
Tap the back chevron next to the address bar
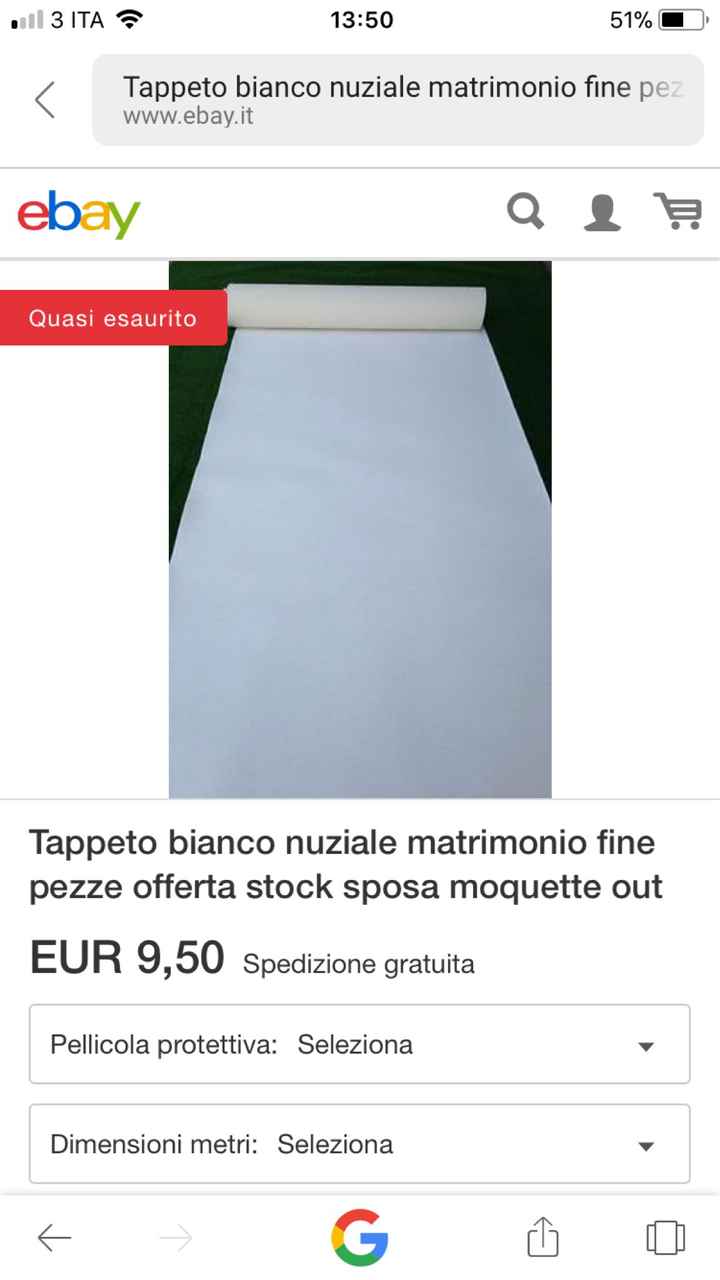(44, 100)
